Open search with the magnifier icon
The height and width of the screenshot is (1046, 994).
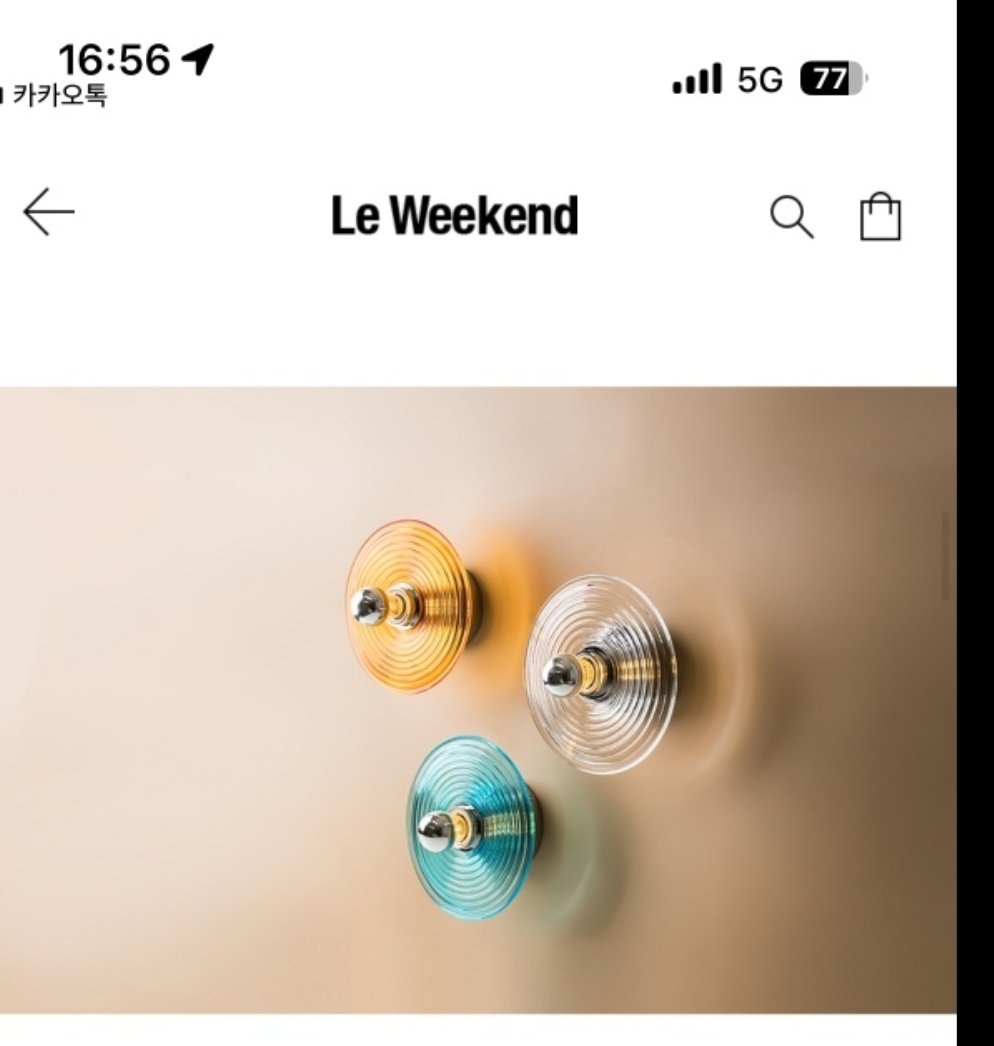[790, 216]
